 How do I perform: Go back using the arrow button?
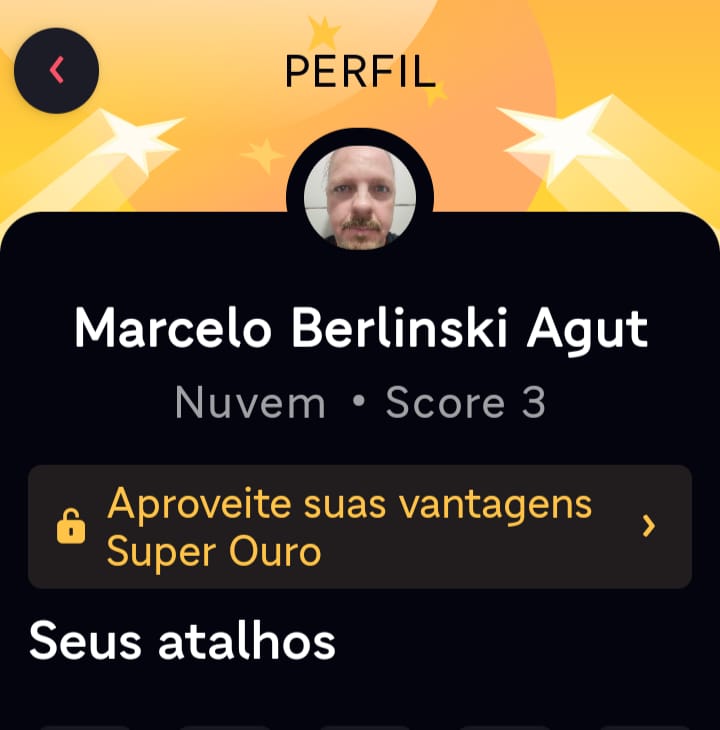click(56, 70)
